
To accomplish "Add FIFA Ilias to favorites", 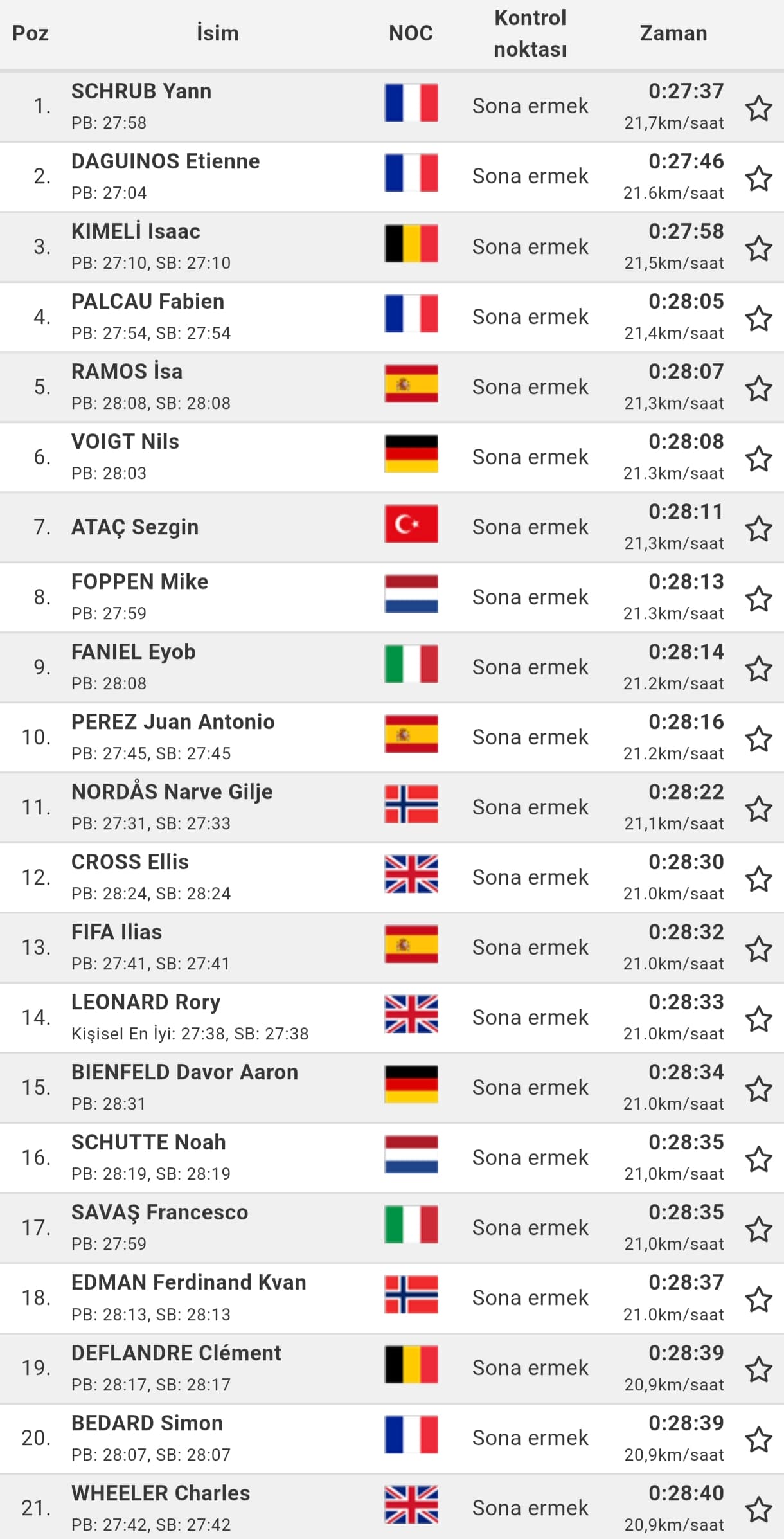I will pyautogui.click(x=758, y=949).
